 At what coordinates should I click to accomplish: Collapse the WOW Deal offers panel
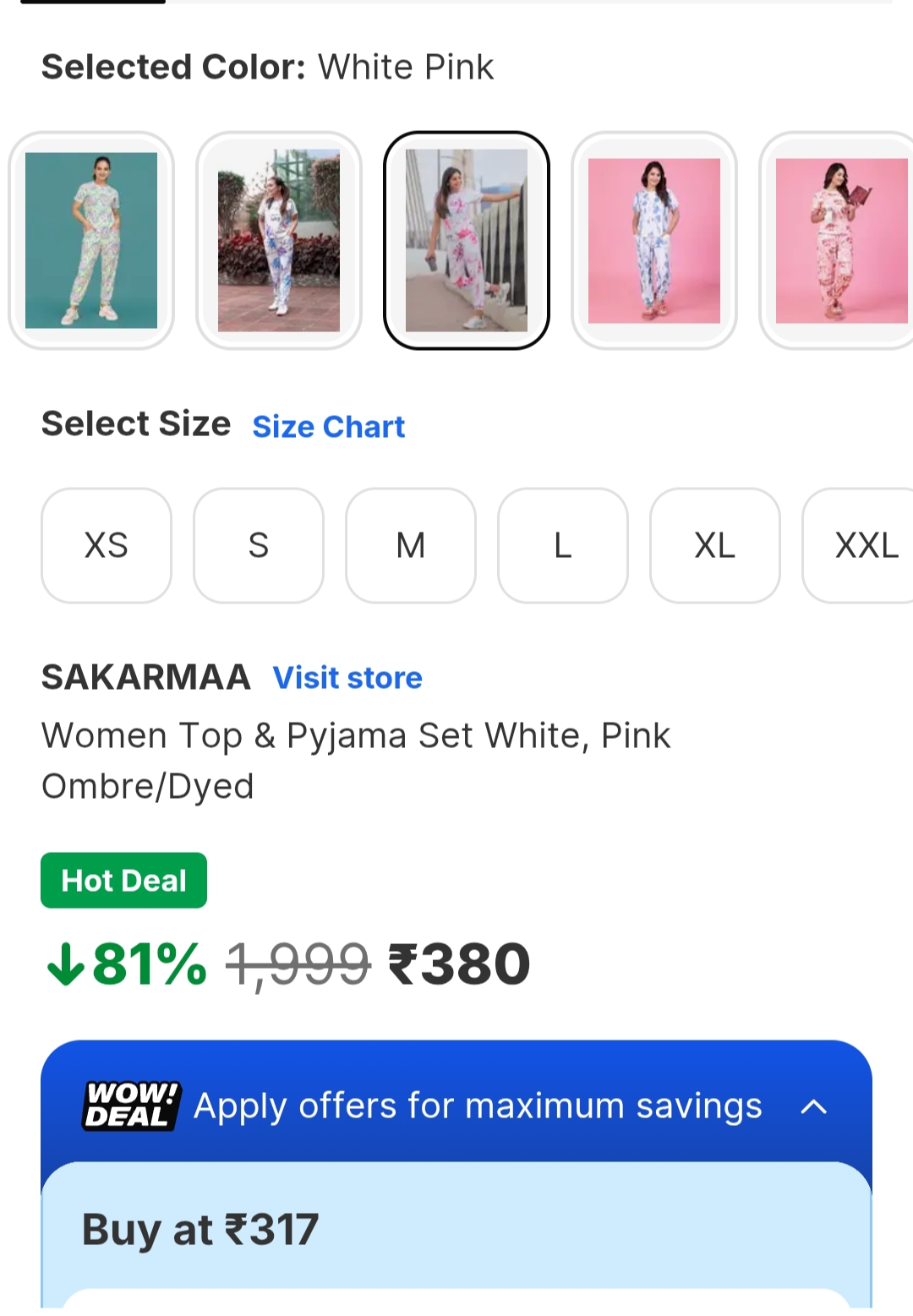[813, 1106]
